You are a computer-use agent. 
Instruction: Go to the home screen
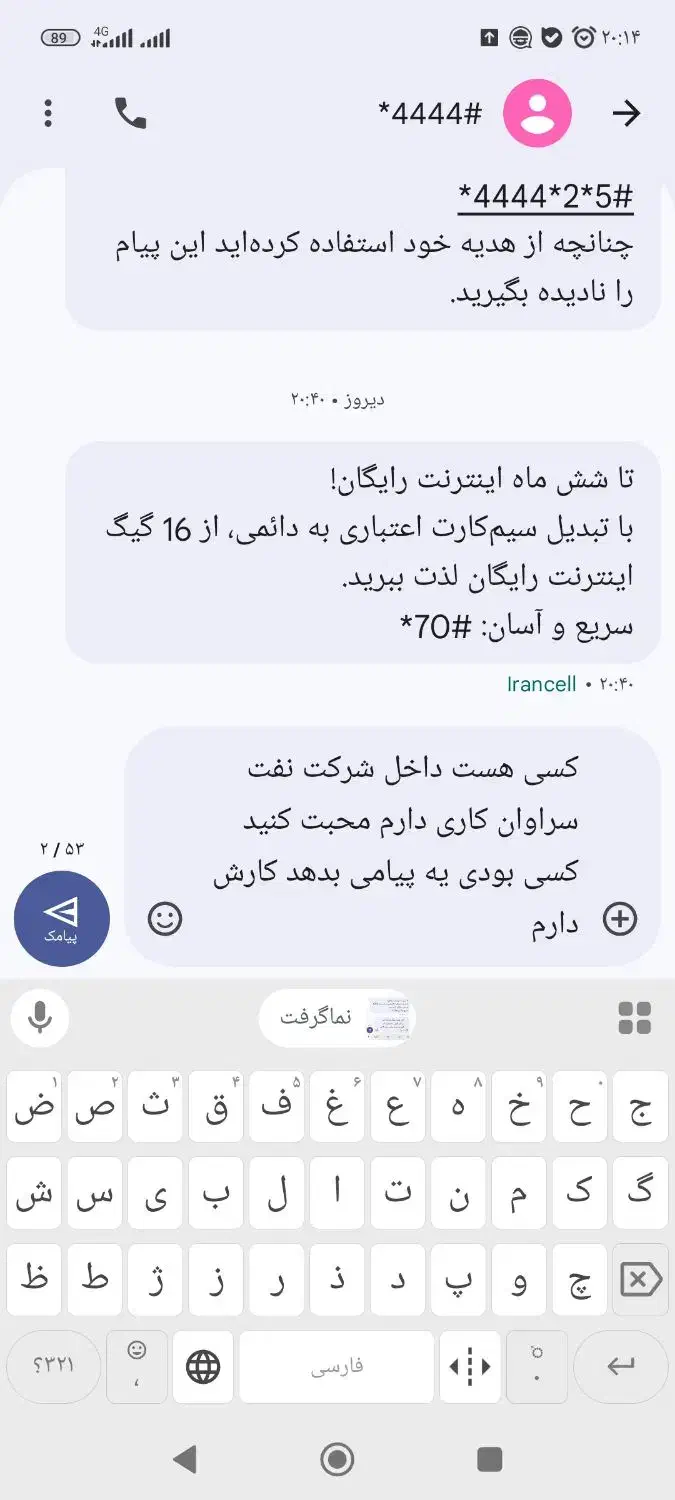(x=337, y=1459)
